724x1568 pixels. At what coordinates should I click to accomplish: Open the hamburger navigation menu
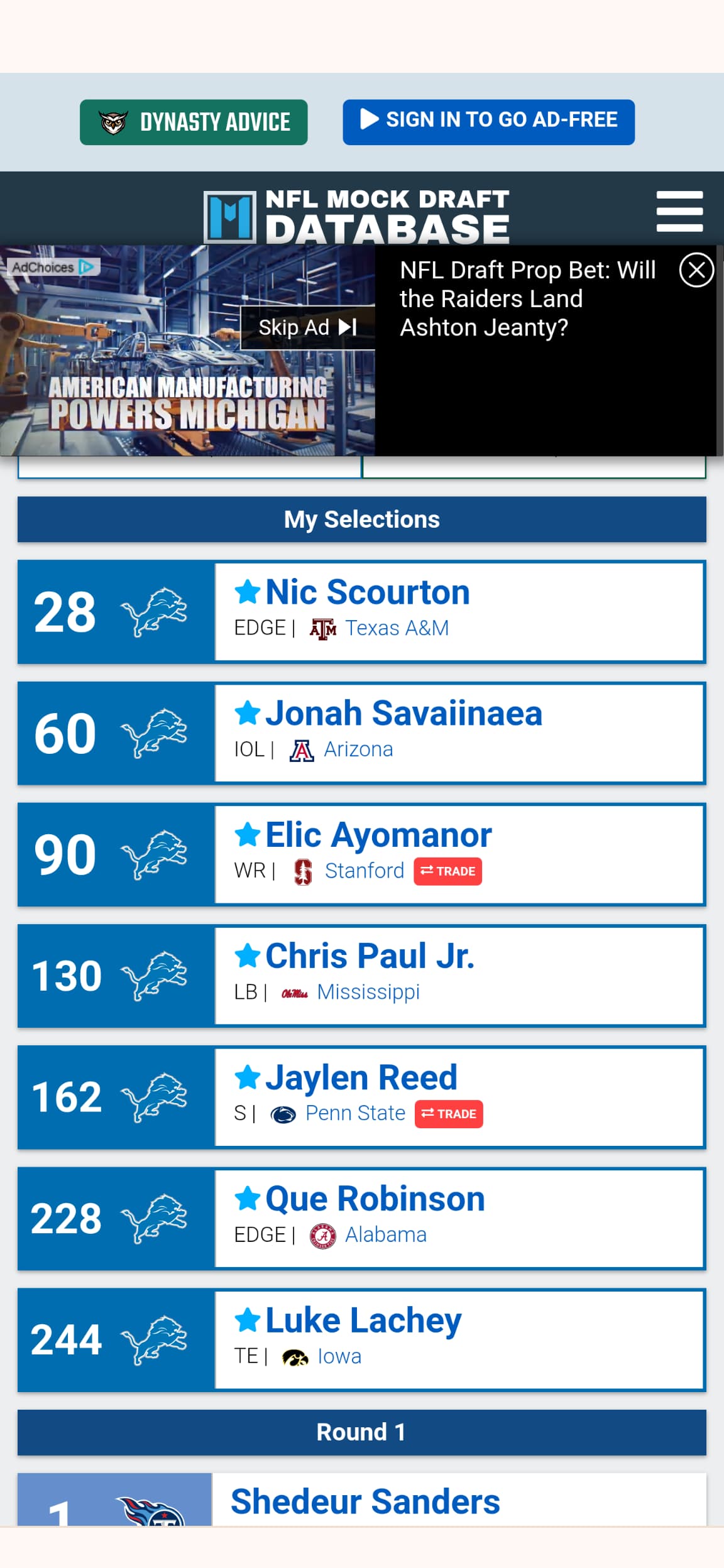679,211
